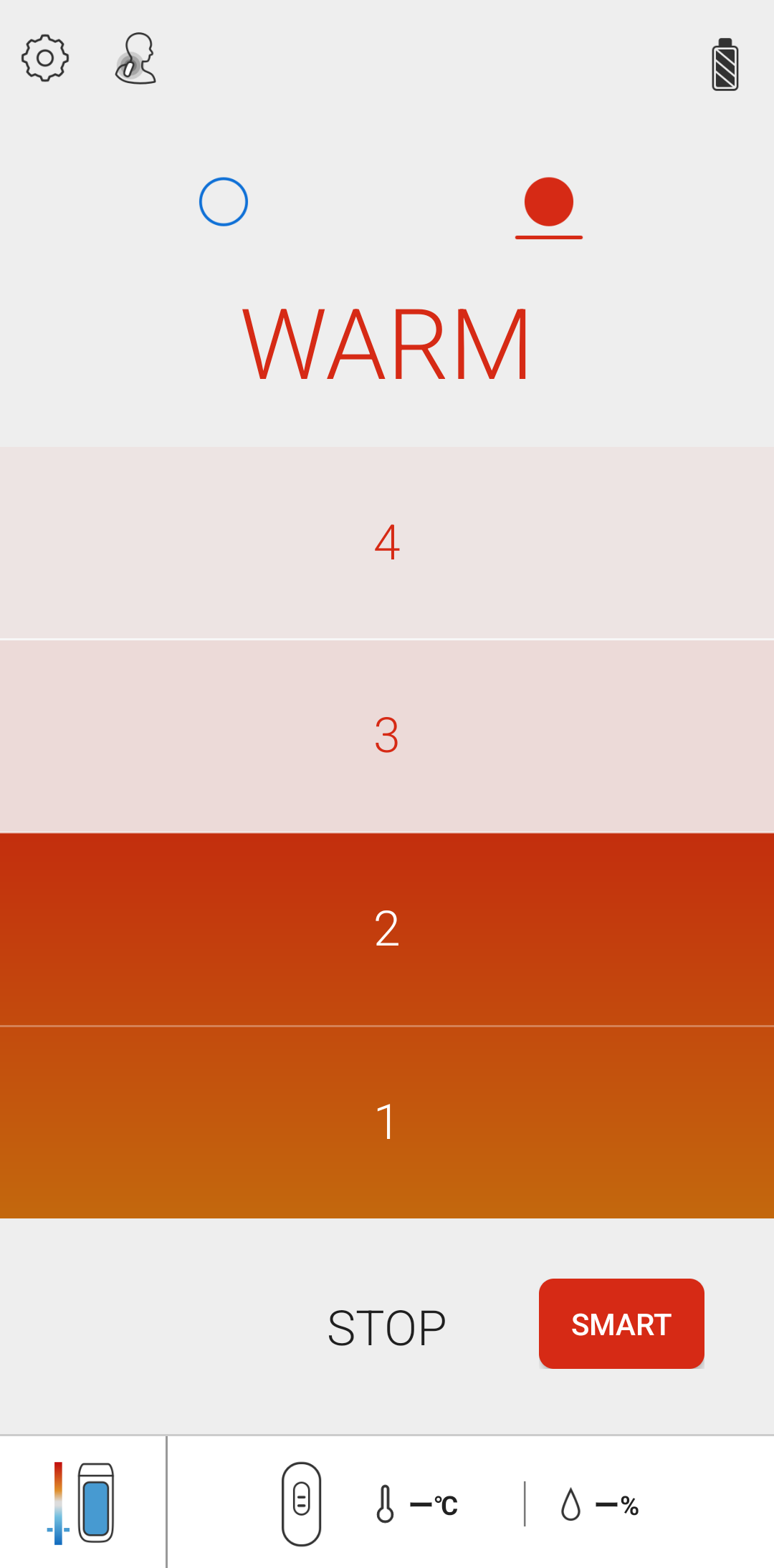Open the settings gear
This screenshot has height=1568, width=774.
[45, 58]
